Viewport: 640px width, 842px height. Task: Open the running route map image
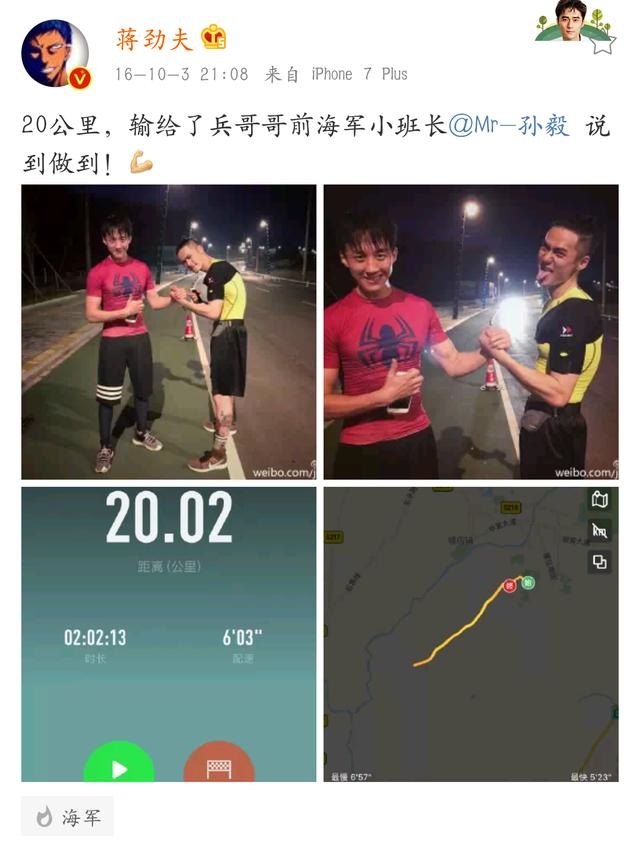(471, 634)
